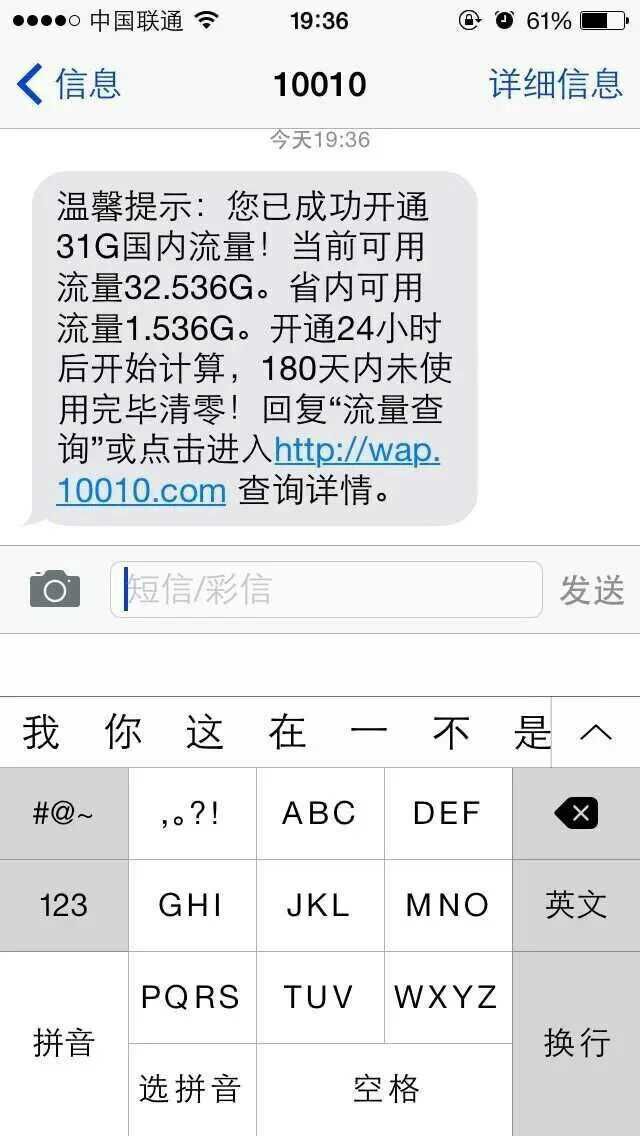Screen dimensions: 640x1136
Task: Choose the candidate word 不
Action: [451, 732]
